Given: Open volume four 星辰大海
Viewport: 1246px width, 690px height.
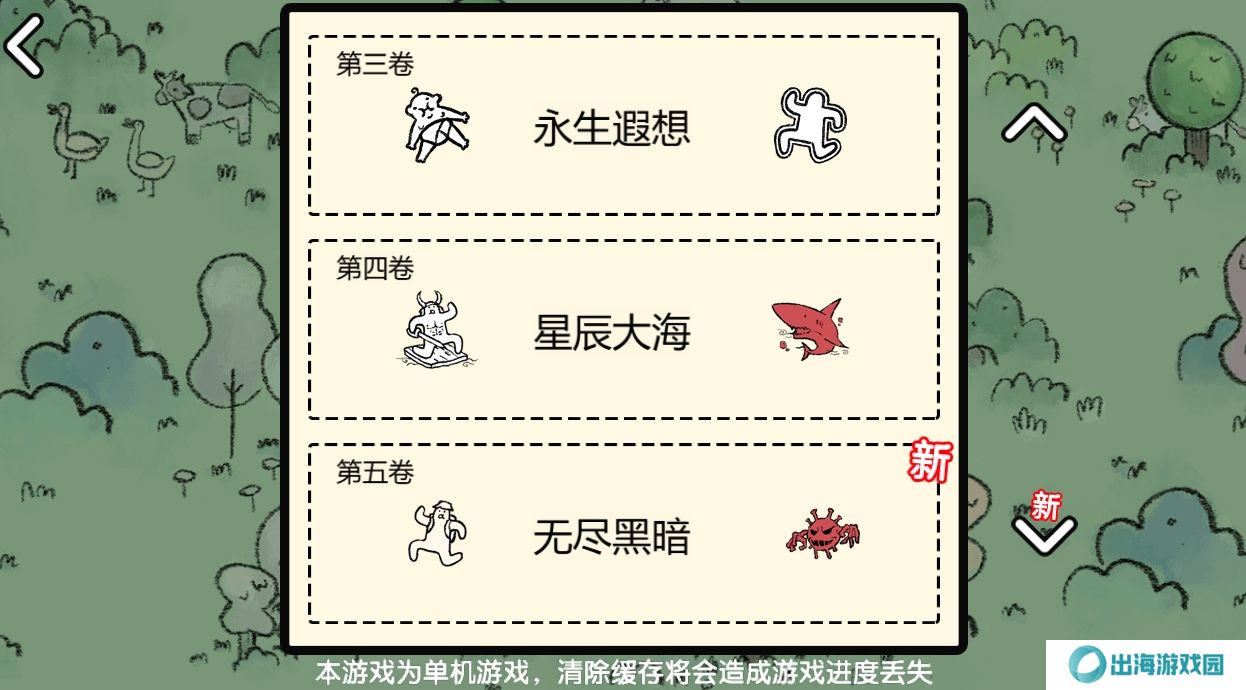Looking at the screenshot, I should (x=622, y=331).
